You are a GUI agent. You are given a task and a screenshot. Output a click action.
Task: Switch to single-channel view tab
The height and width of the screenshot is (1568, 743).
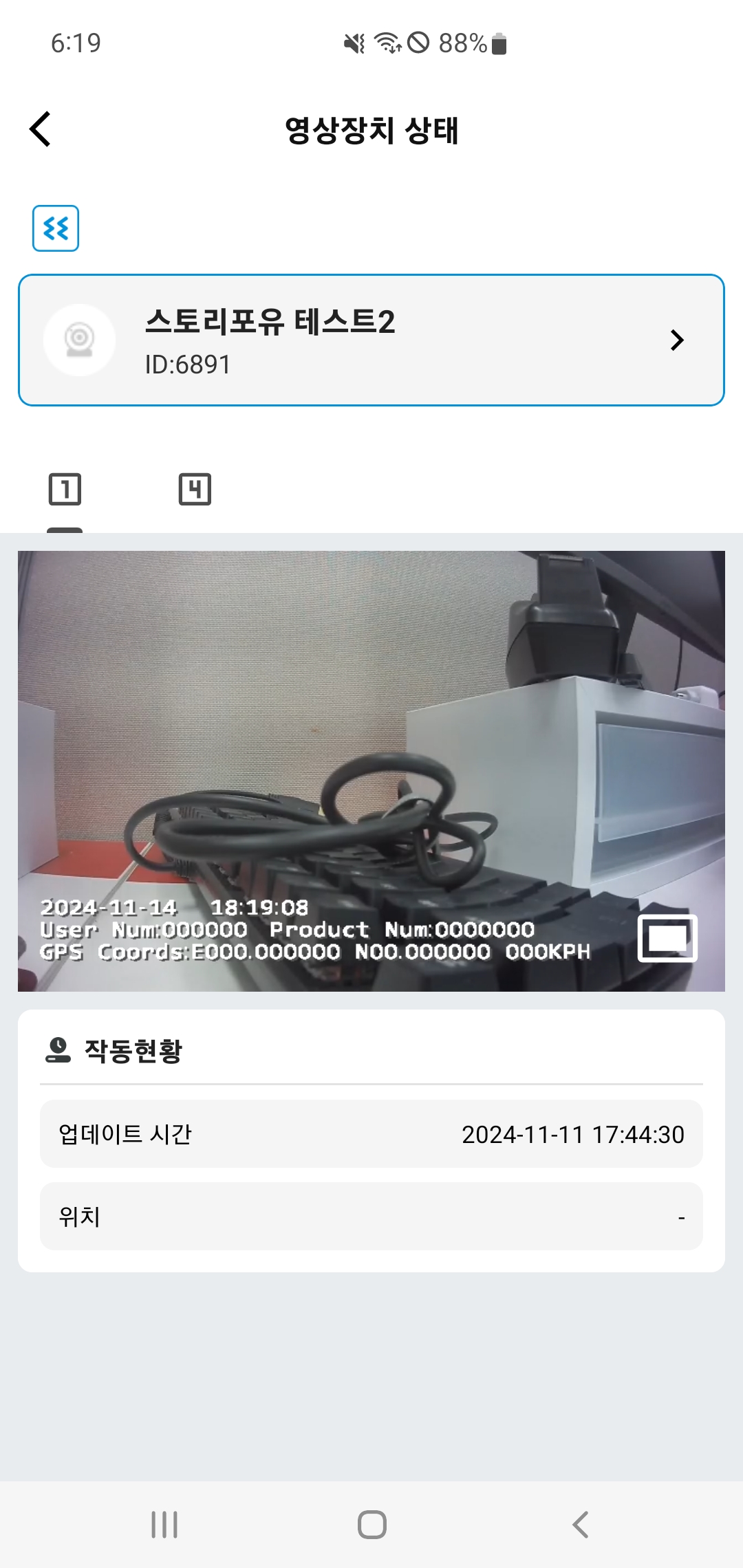coord(65,490)
